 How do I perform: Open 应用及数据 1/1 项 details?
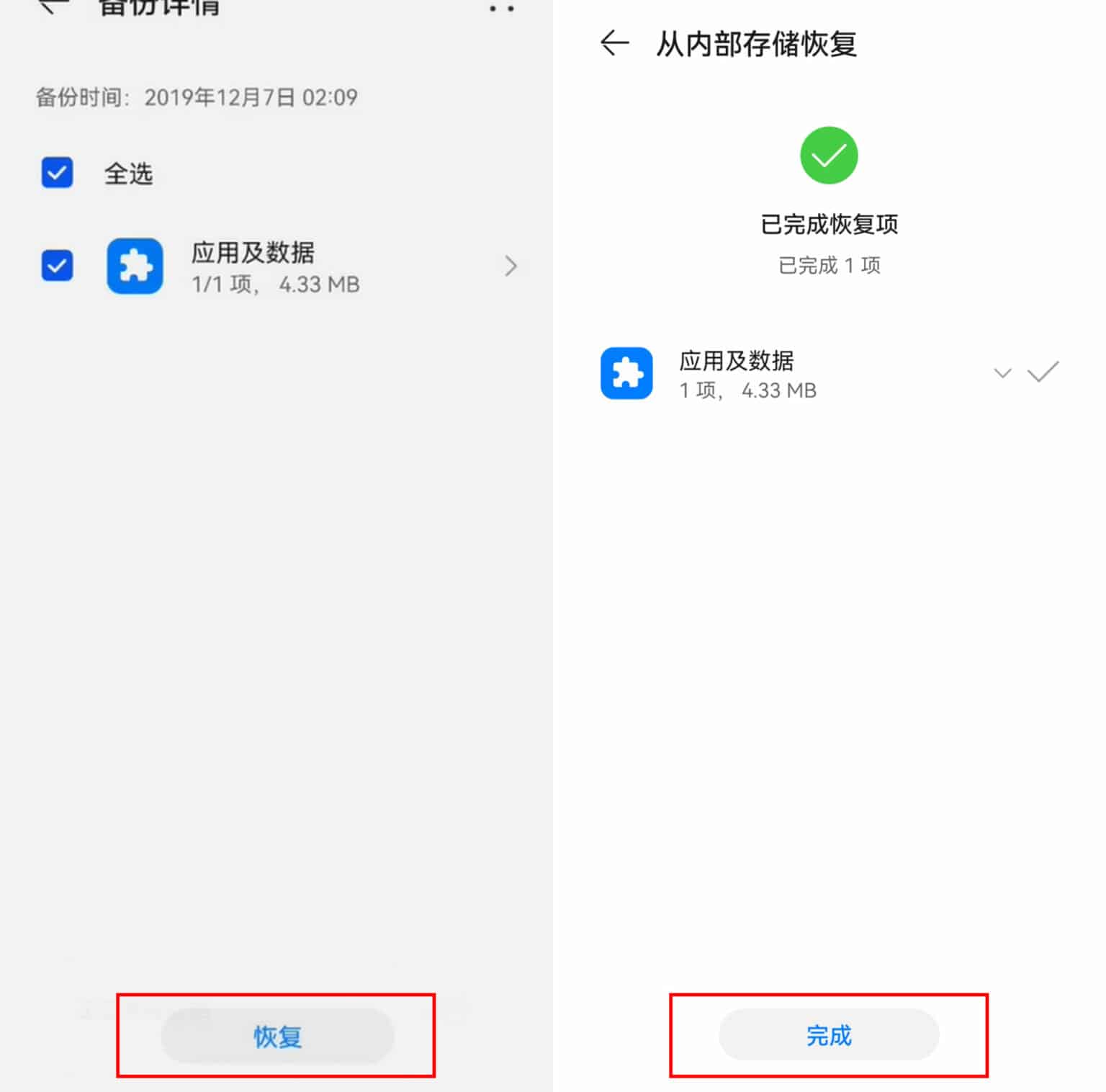click(510, 267)
